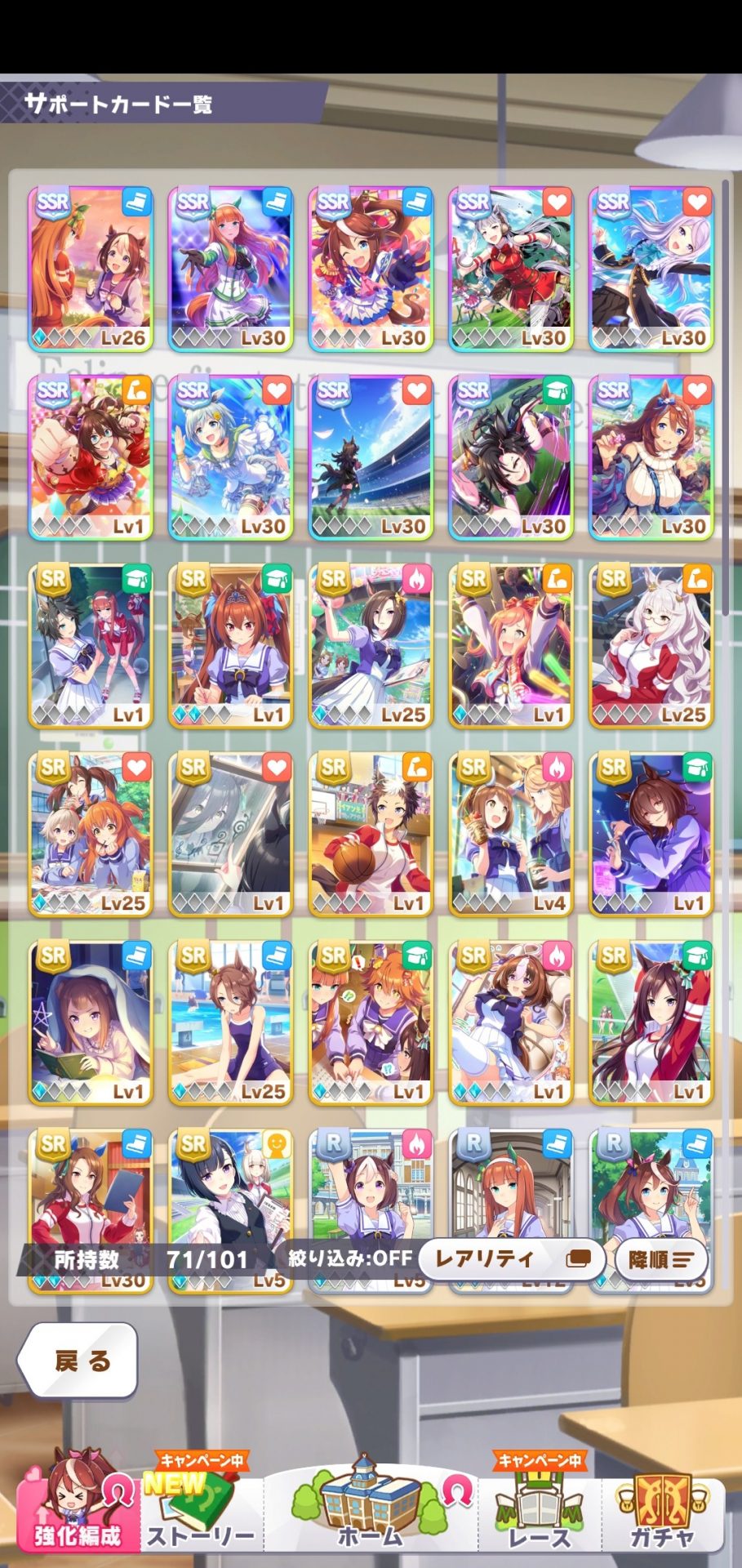Open the first SSR card at Lv26
742x1568 pixels.
pos(91,269)
